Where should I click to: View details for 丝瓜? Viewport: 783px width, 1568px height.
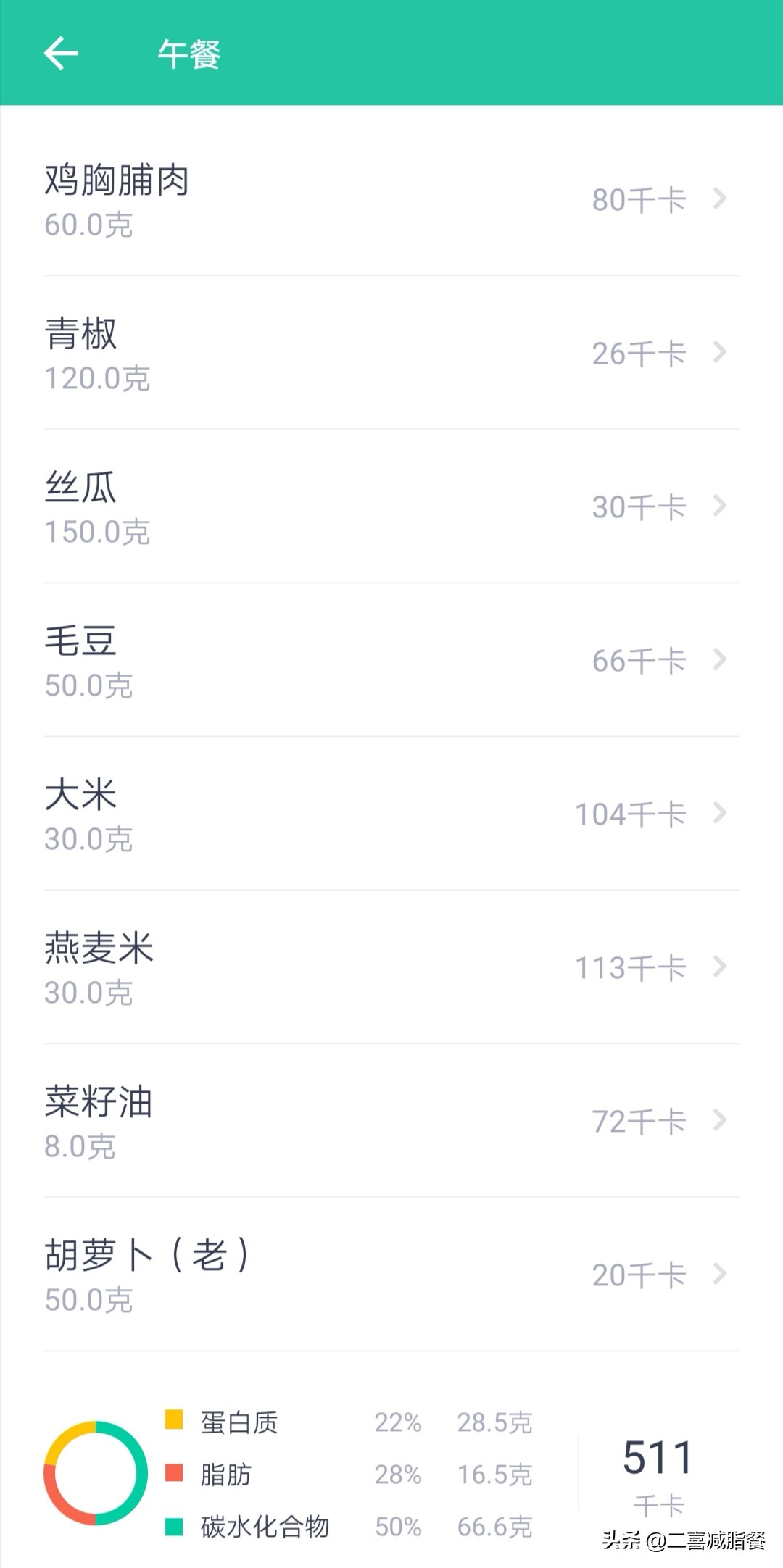(x=391, y=506)
